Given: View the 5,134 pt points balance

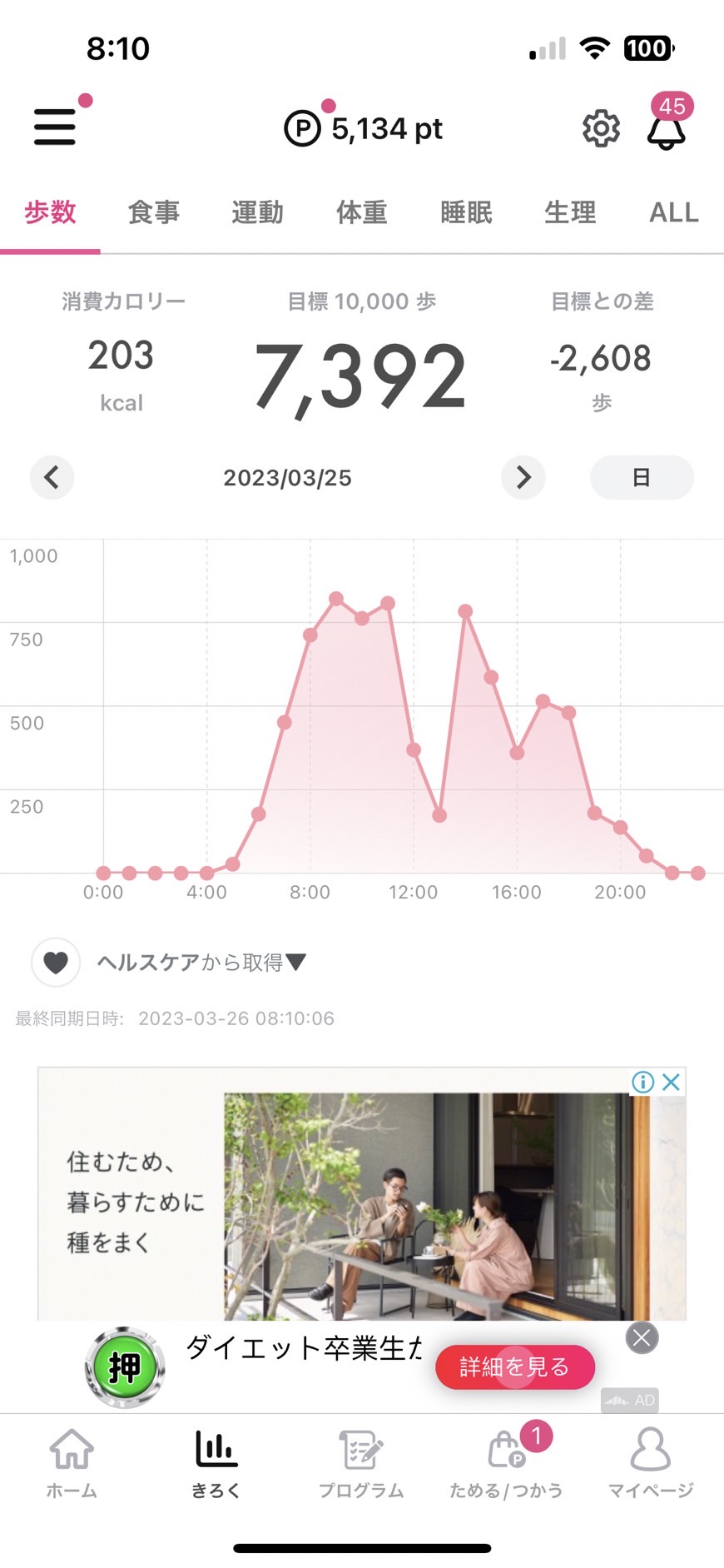Looking at the screenshot, I should coord(364,128).
